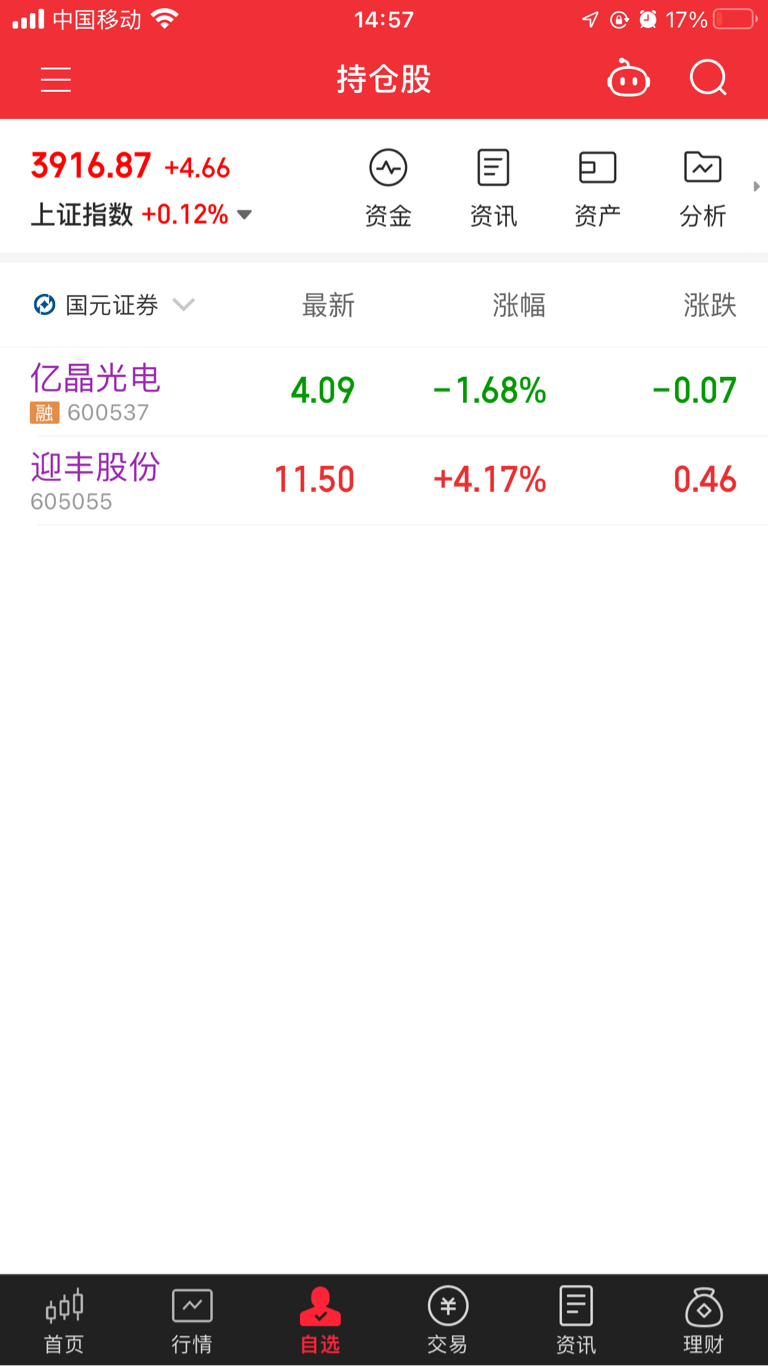Screen dimensions: 768x1366
Task: Sort holdings by 涨跌 change
Action: (x=710, y=305)
